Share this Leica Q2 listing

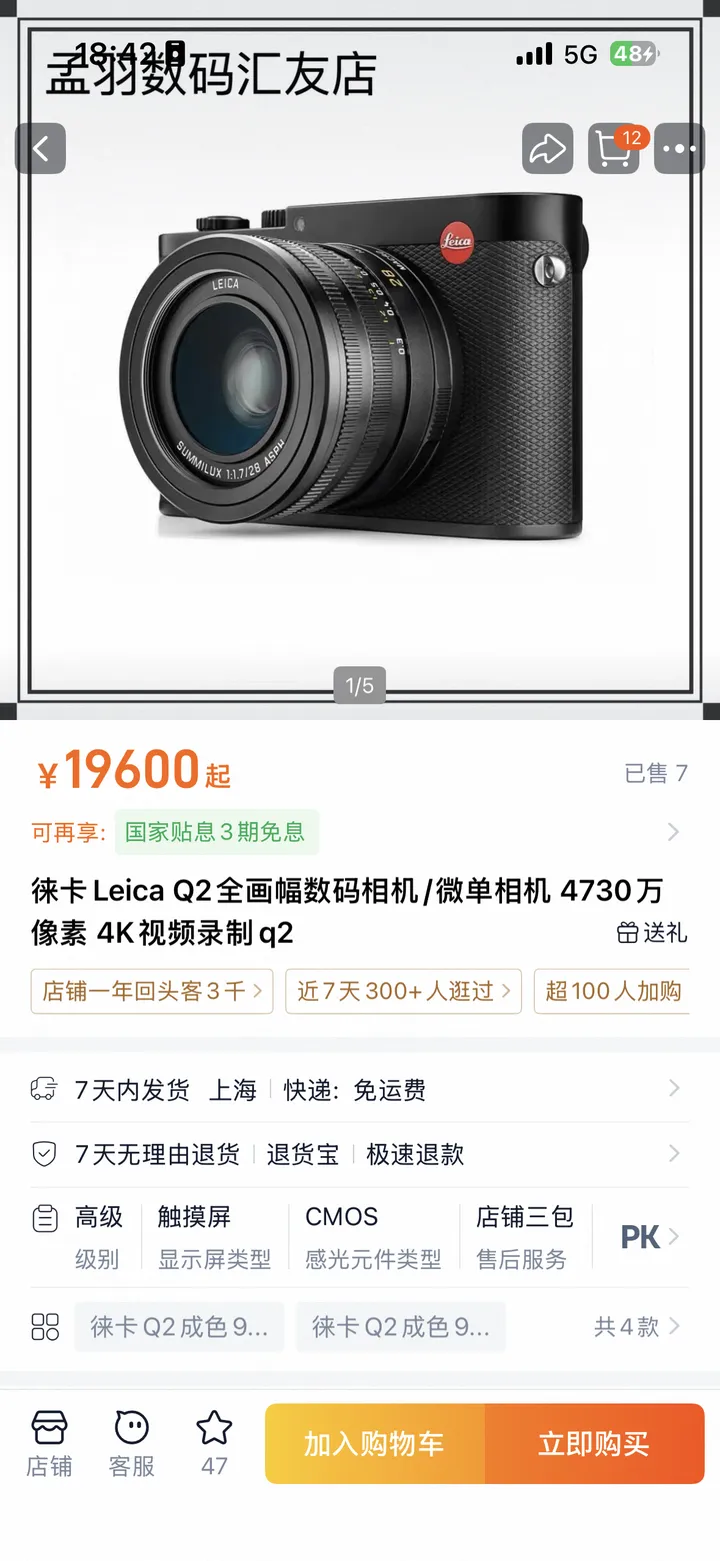[x=547, y=149]
